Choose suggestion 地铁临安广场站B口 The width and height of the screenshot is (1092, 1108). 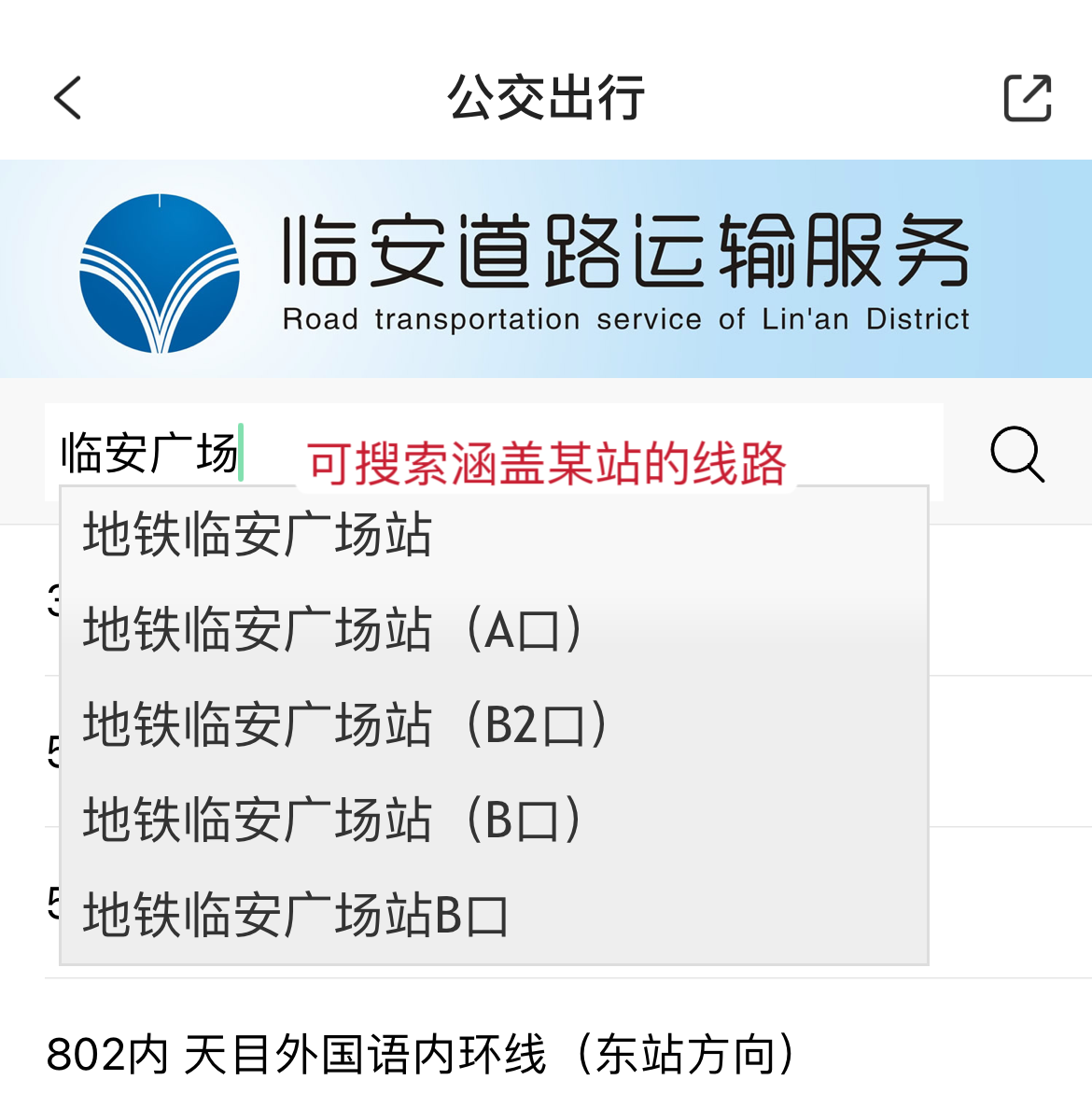tap(295, 916)
